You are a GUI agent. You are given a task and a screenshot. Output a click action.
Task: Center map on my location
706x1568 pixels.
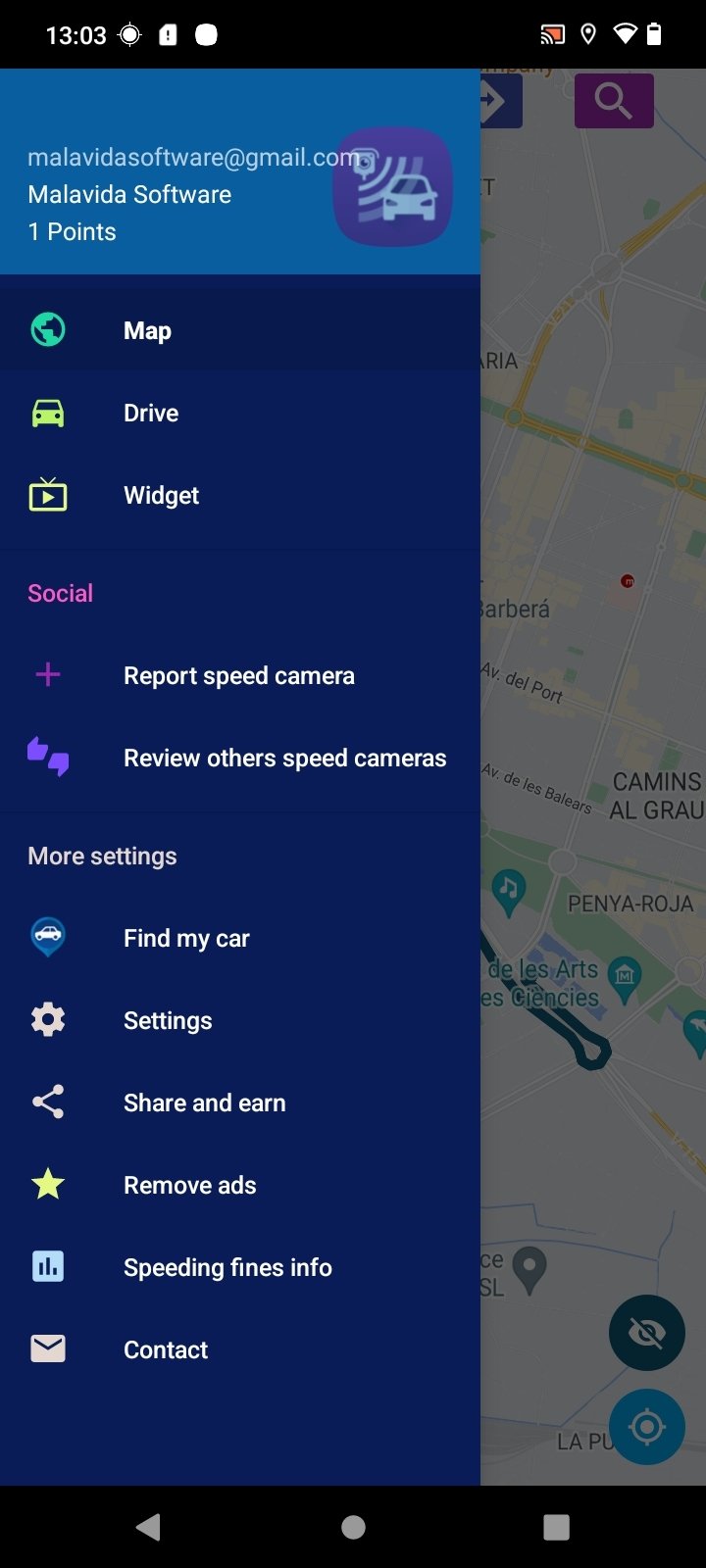click(646, 1427)
